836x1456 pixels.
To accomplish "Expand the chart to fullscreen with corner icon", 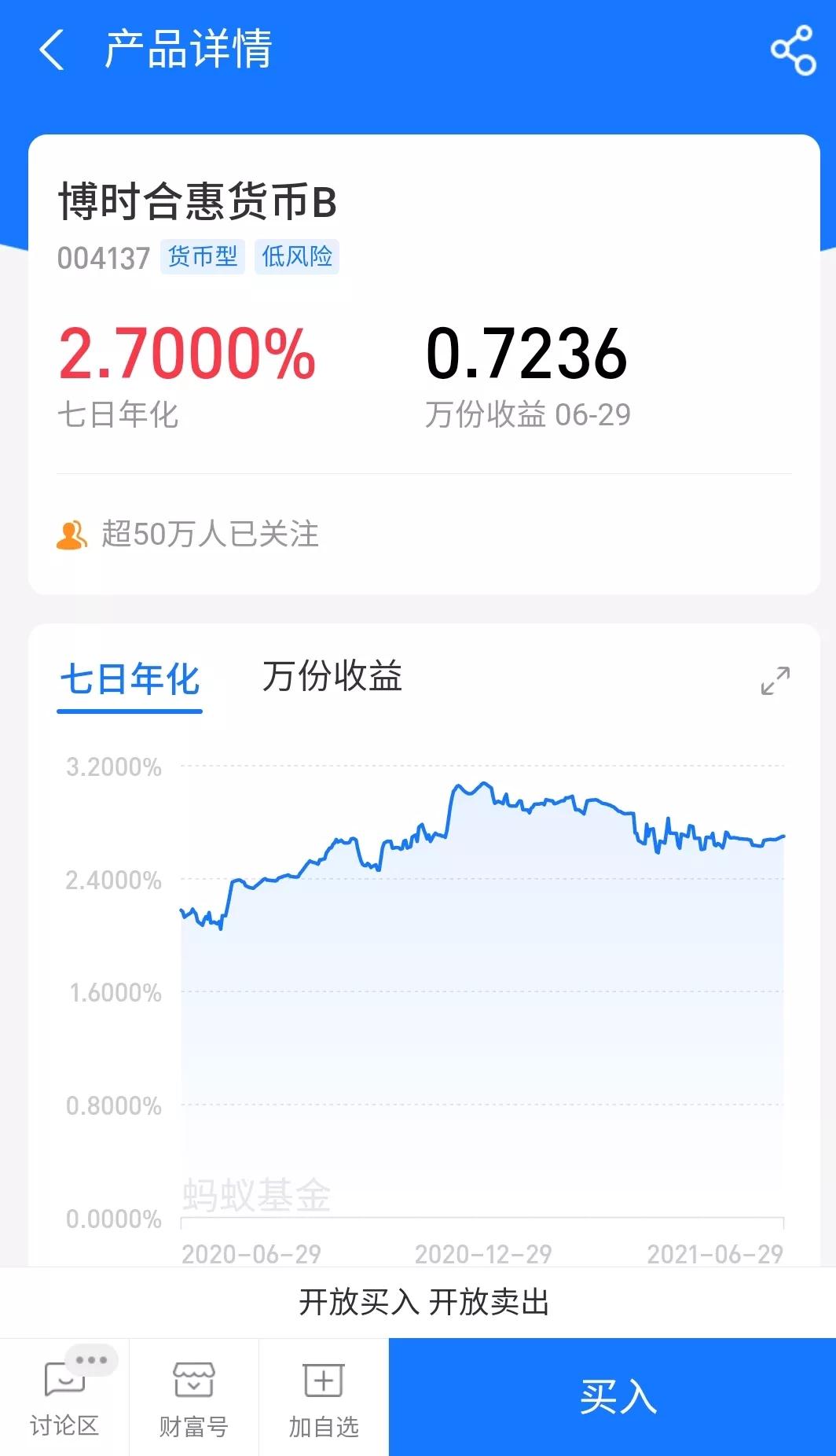I will pyautogui.click(x=776, y=681).
